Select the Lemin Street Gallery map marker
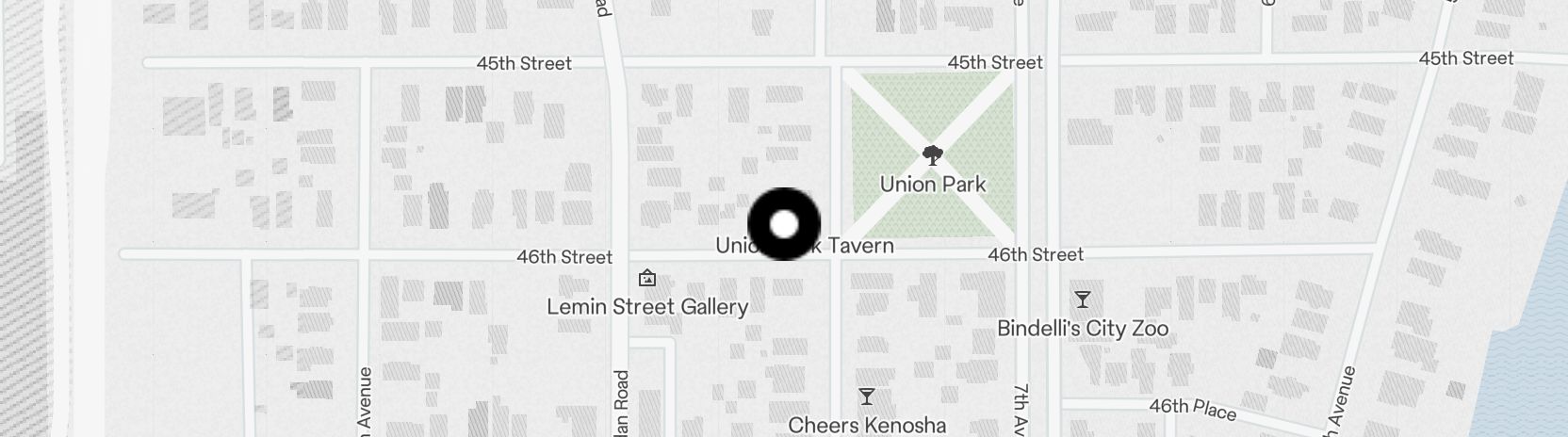 (x=647, y=279)
